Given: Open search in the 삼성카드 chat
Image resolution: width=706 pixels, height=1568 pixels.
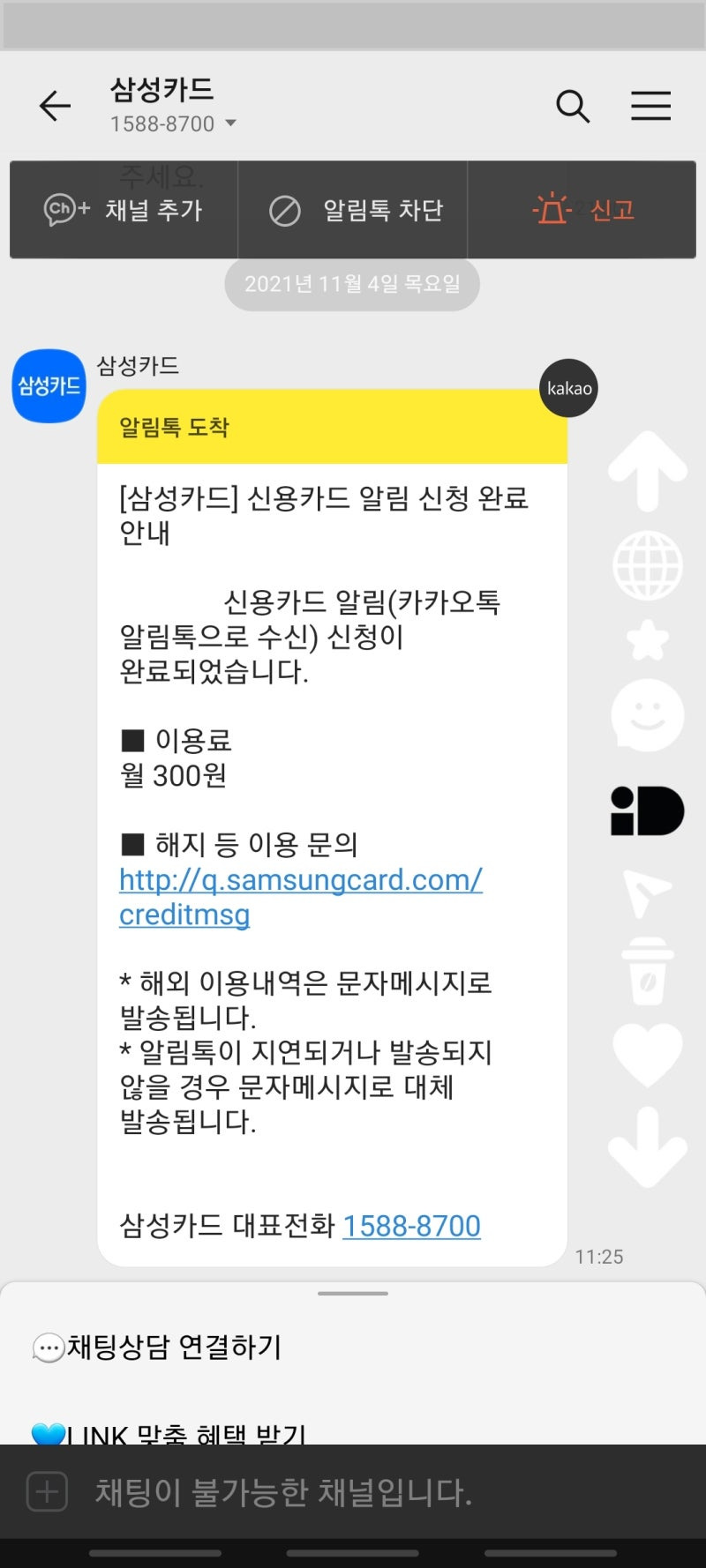Looking at the screenshot, I should coord(573,106).
